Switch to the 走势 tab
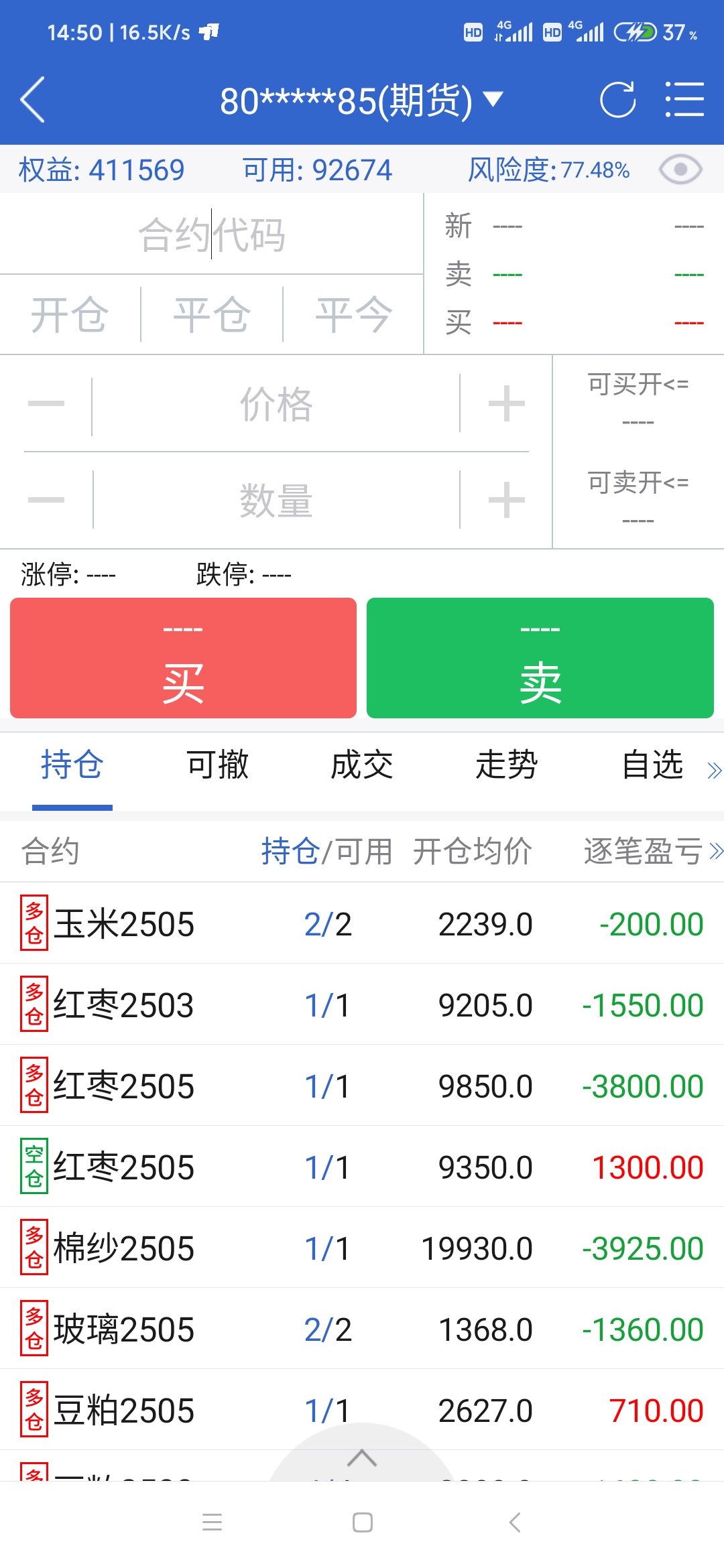Image resolution: width=724 pixels, height=1568 pixels. tap(507, 765)
